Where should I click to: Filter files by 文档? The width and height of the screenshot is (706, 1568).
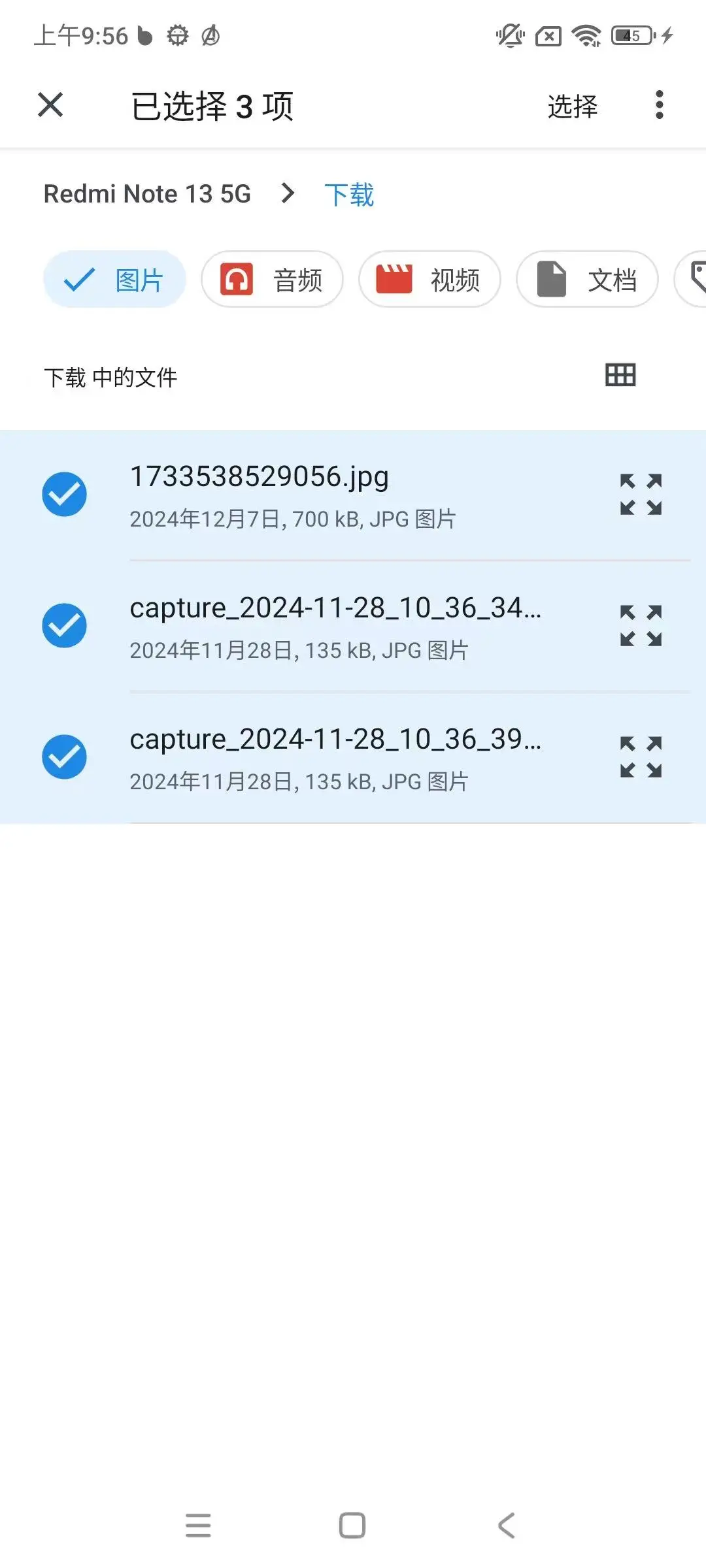click(587, 280)
